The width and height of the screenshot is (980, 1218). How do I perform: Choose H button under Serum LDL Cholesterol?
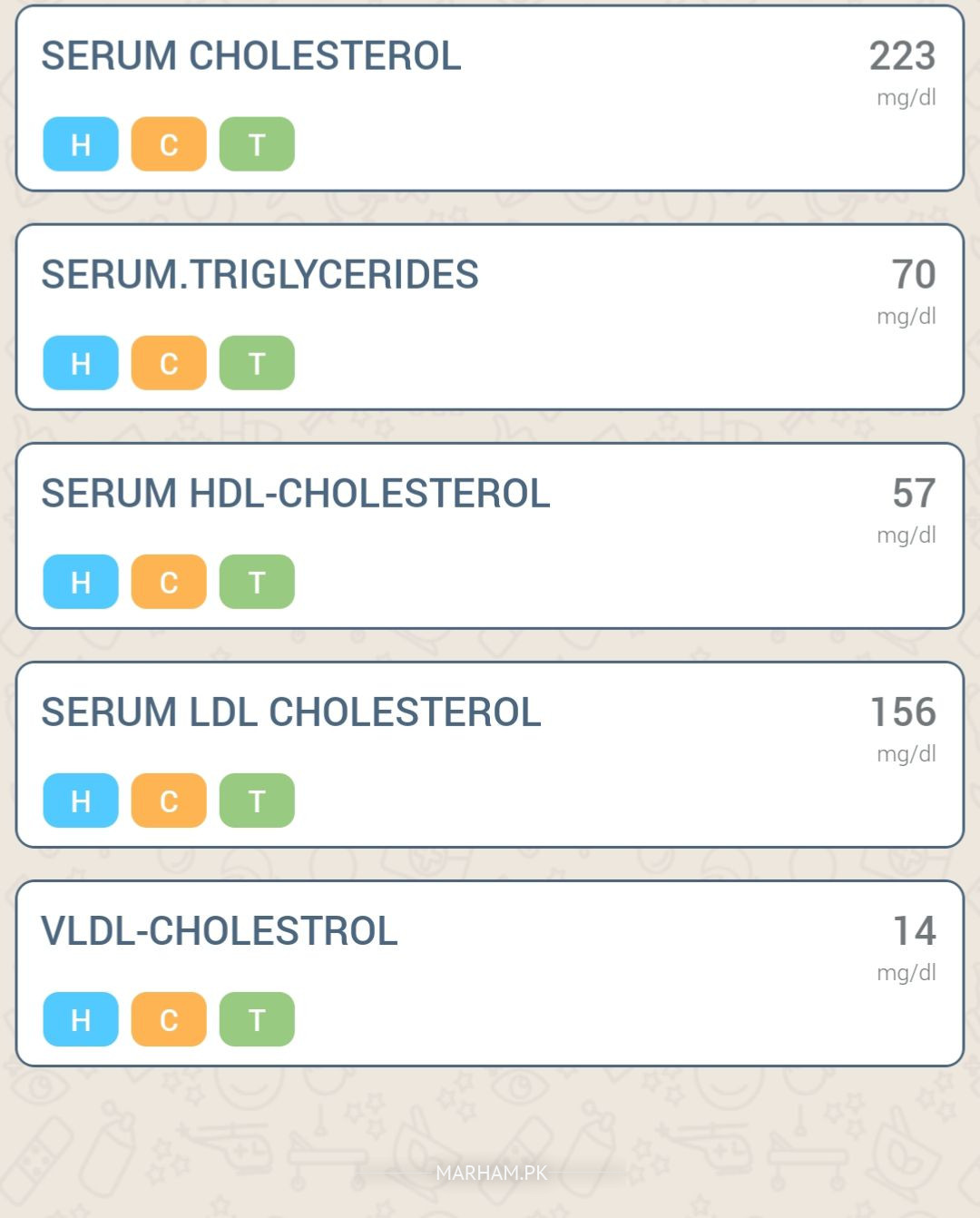click(81, 801)
